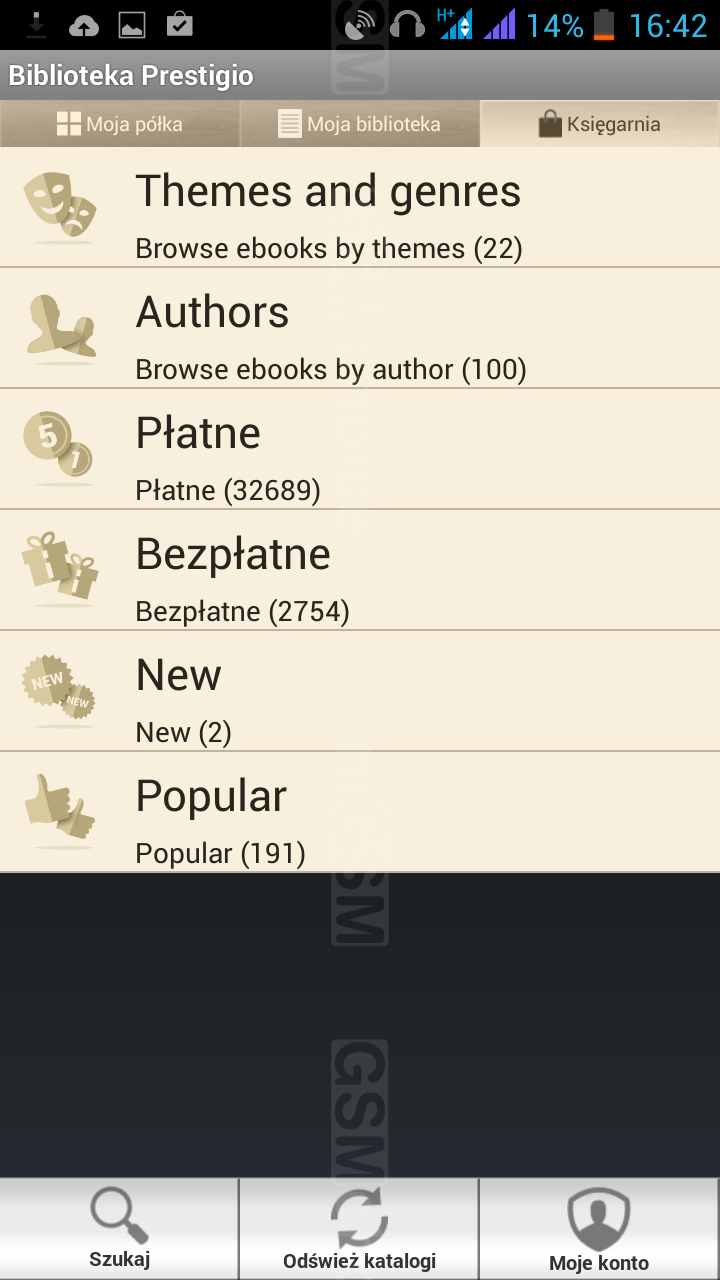
Task: Open the Bezpłatne ebooks list
Action: click(360, 571)
